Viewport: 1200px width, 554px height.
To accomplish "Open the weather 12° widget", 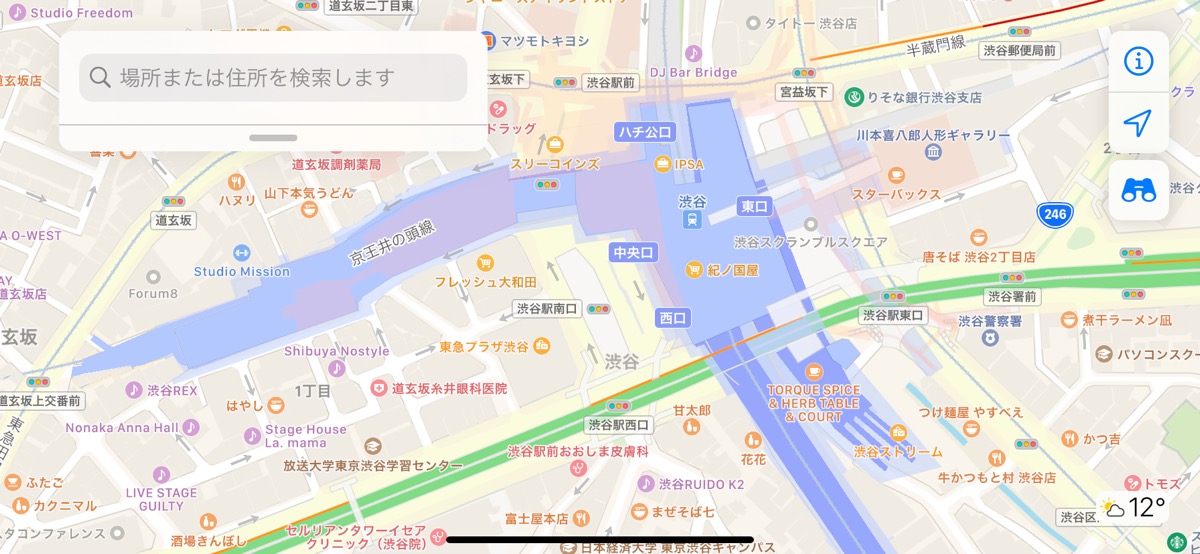I will point(1134,508).
